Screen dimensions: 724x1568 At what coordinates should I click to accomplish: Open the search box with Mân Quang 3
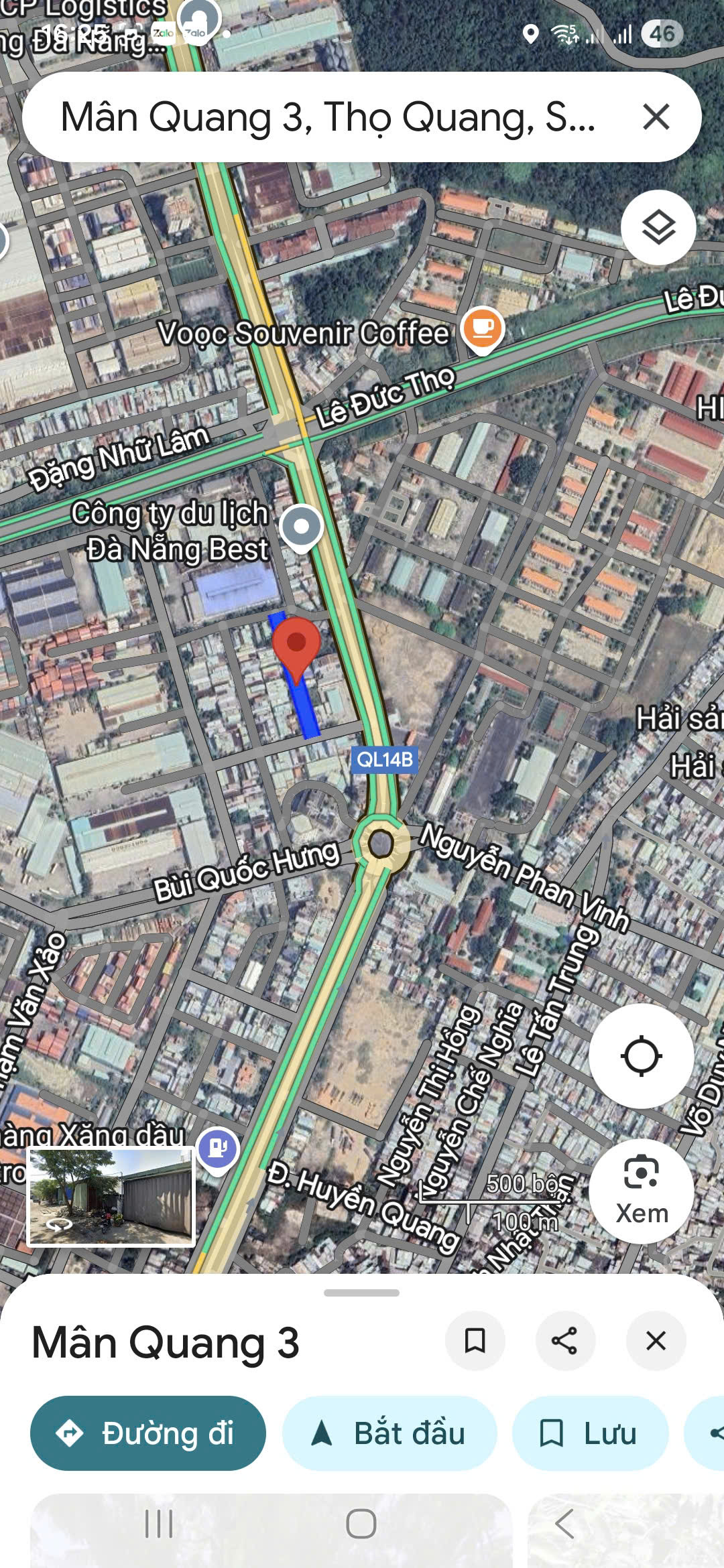(x=328, y=117)
